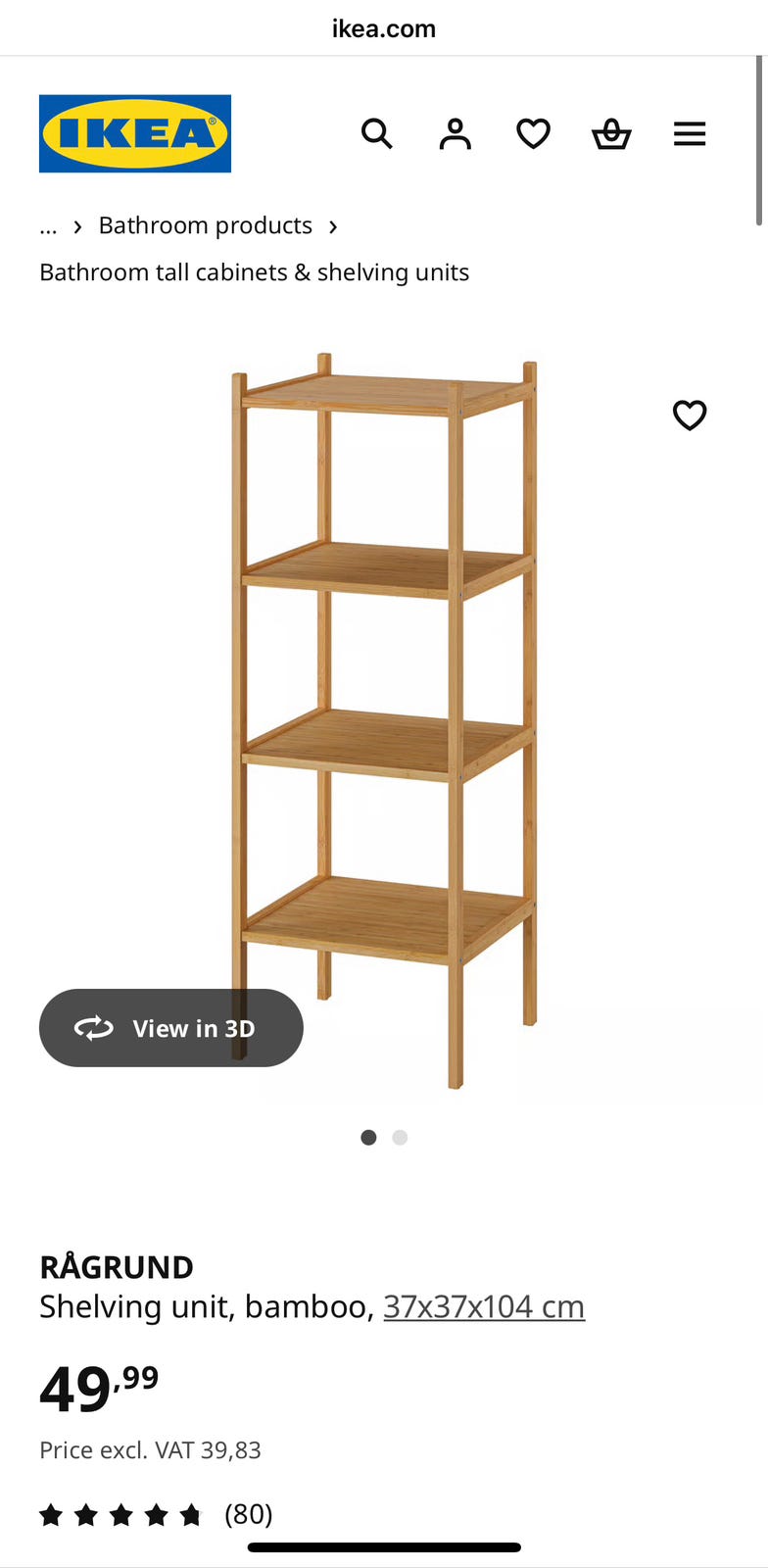Save RÅGRUND shelving unit to favourites

coord(690,416)
